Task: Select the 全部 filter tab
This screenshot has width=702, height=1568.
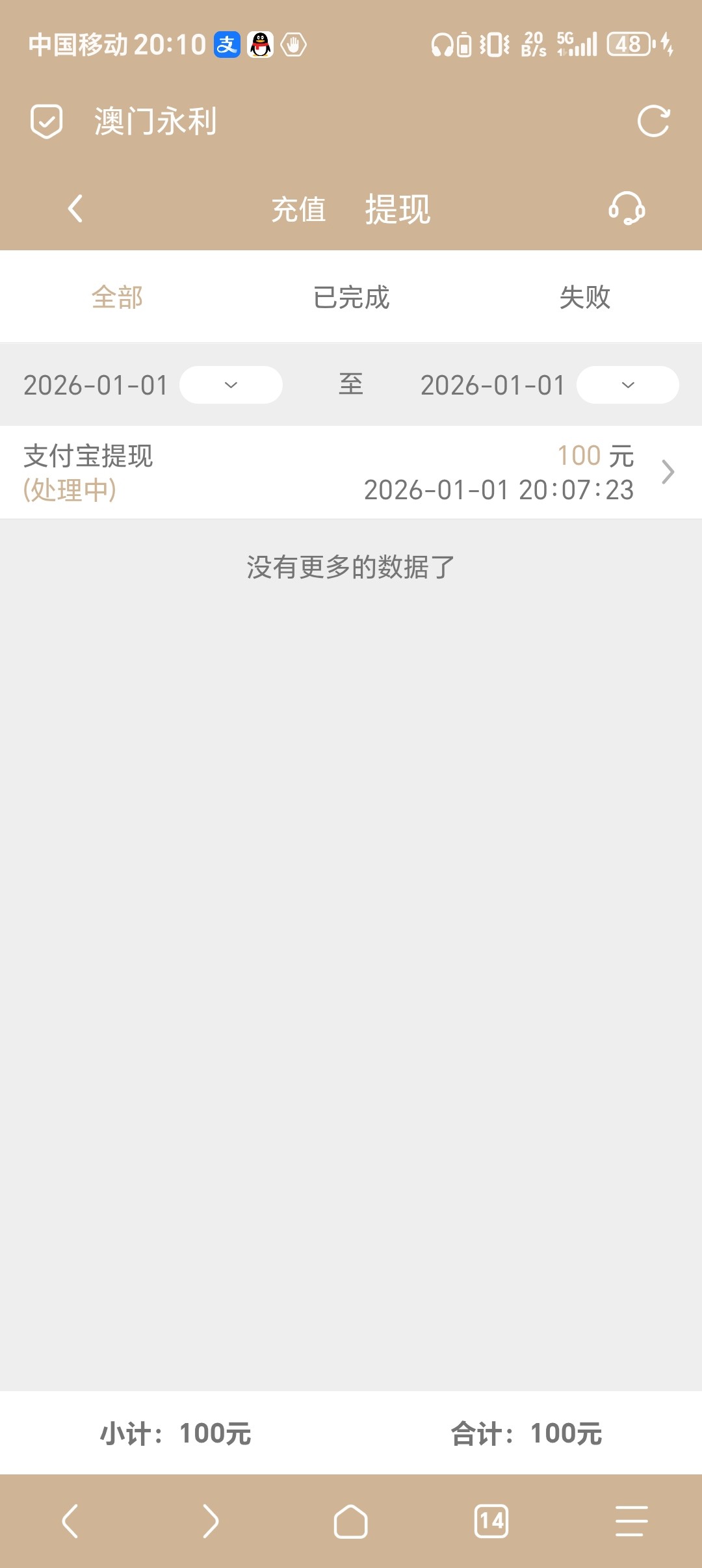Action: tap(116, 298)
